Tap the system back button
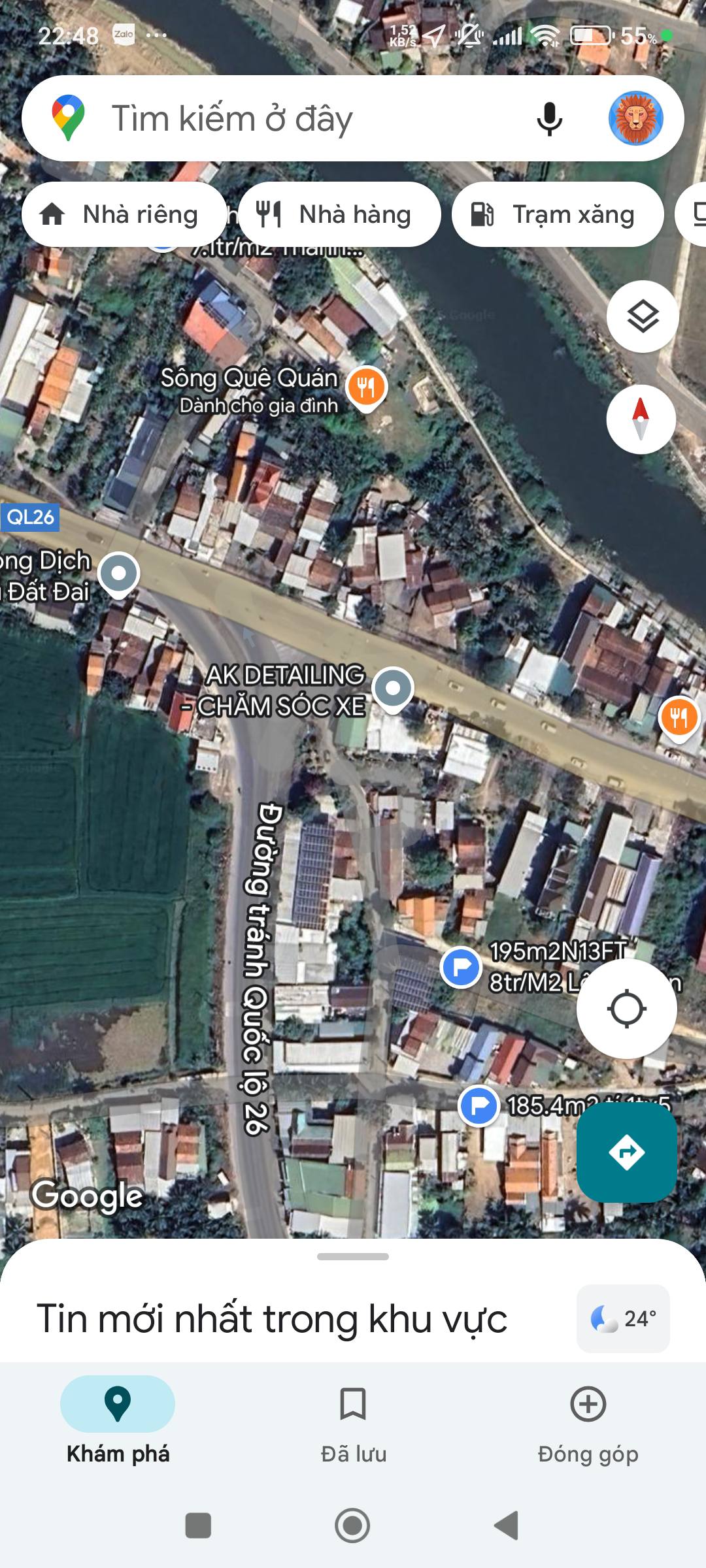This screenshot has width=706, height=1568. pos(507,1526)
